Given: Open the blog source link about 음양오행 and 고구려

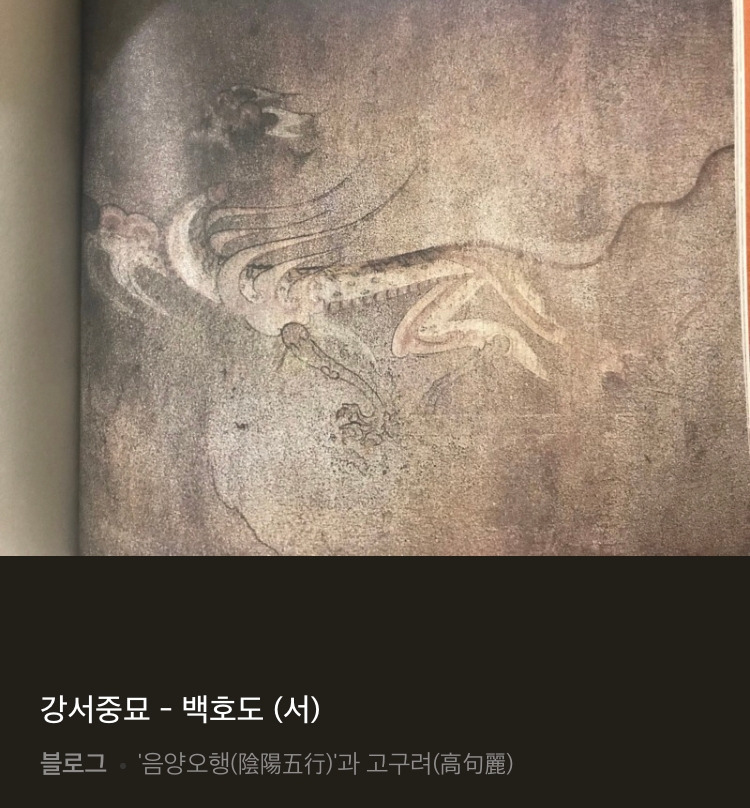Looking at the screenshot, I should point(325,763).
